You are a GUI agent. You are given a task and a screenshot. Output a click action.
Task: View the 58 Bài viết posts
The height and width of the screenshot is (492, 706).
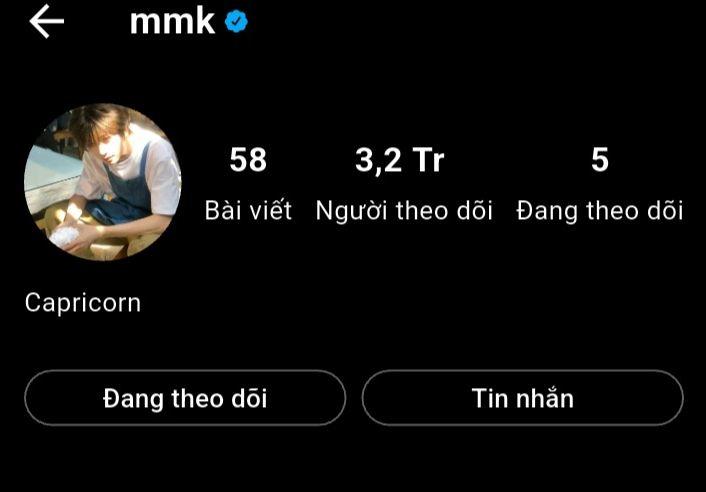tap(248, 184)
